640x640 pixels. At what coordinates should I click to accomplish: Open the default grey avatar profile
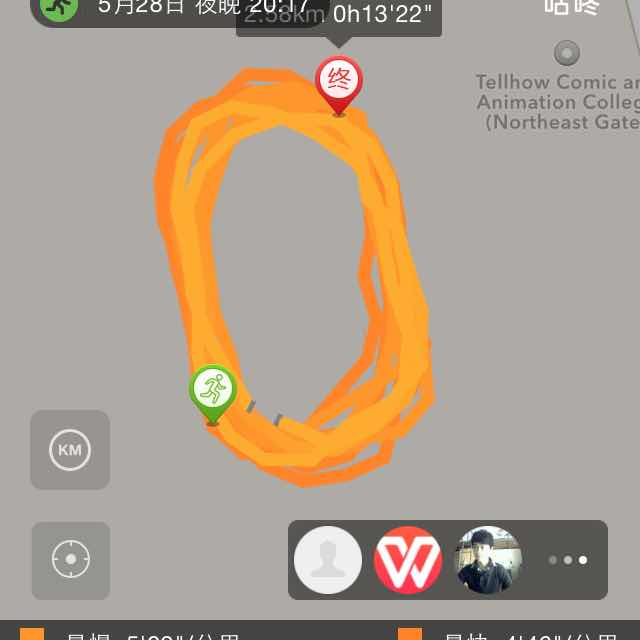tap(328, 560)
